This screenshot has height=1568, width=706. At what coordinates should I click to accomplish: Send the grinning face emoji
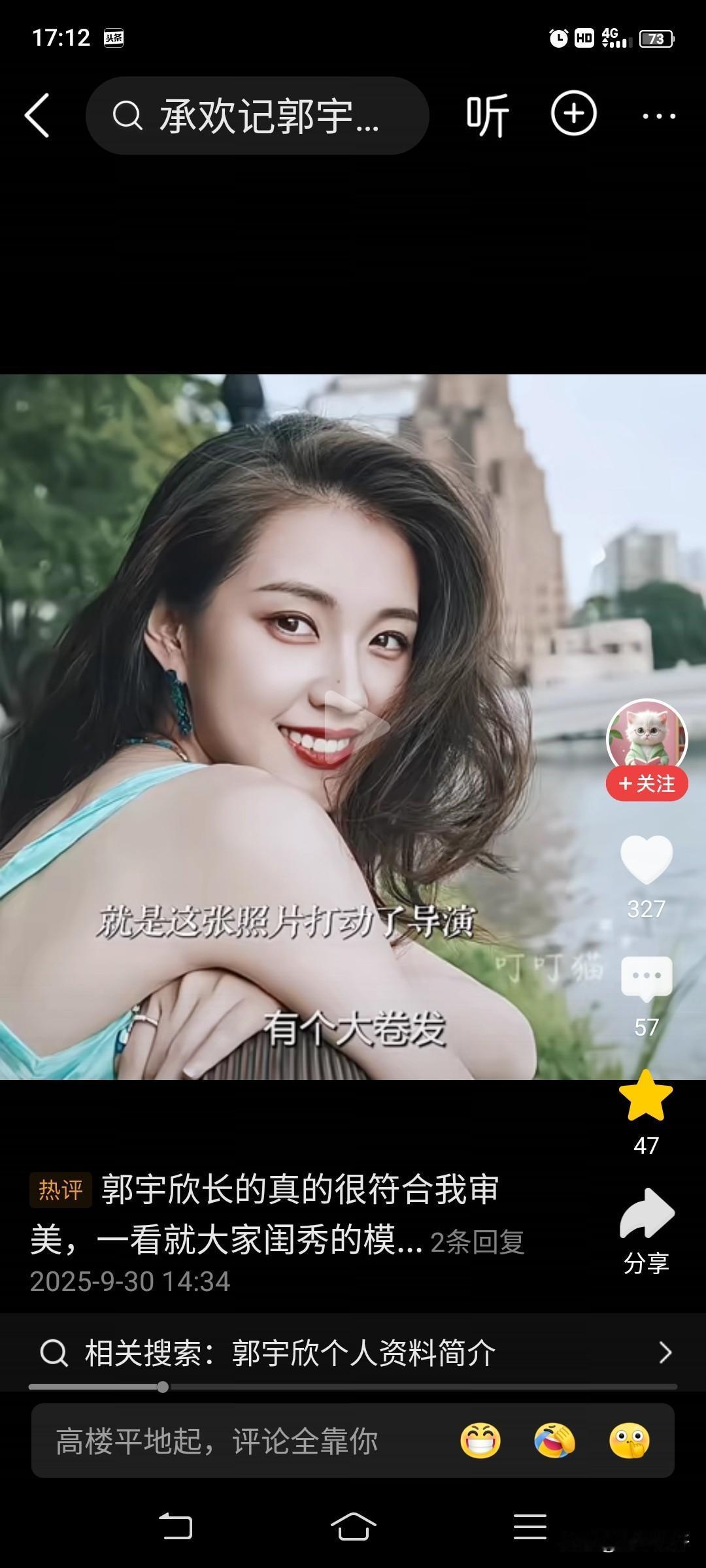(x=480, y=1441)
